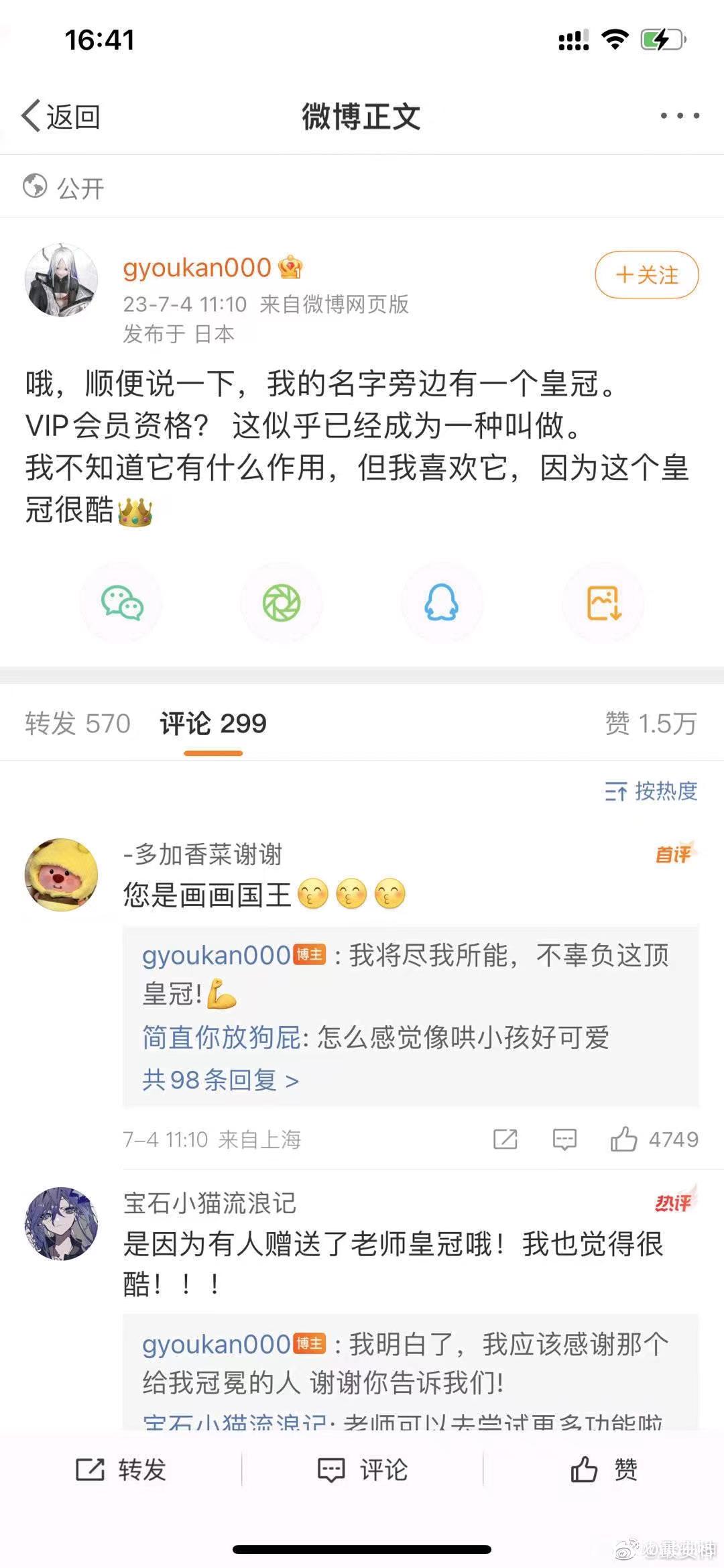Tap the QQ share icon

(442, 602)
